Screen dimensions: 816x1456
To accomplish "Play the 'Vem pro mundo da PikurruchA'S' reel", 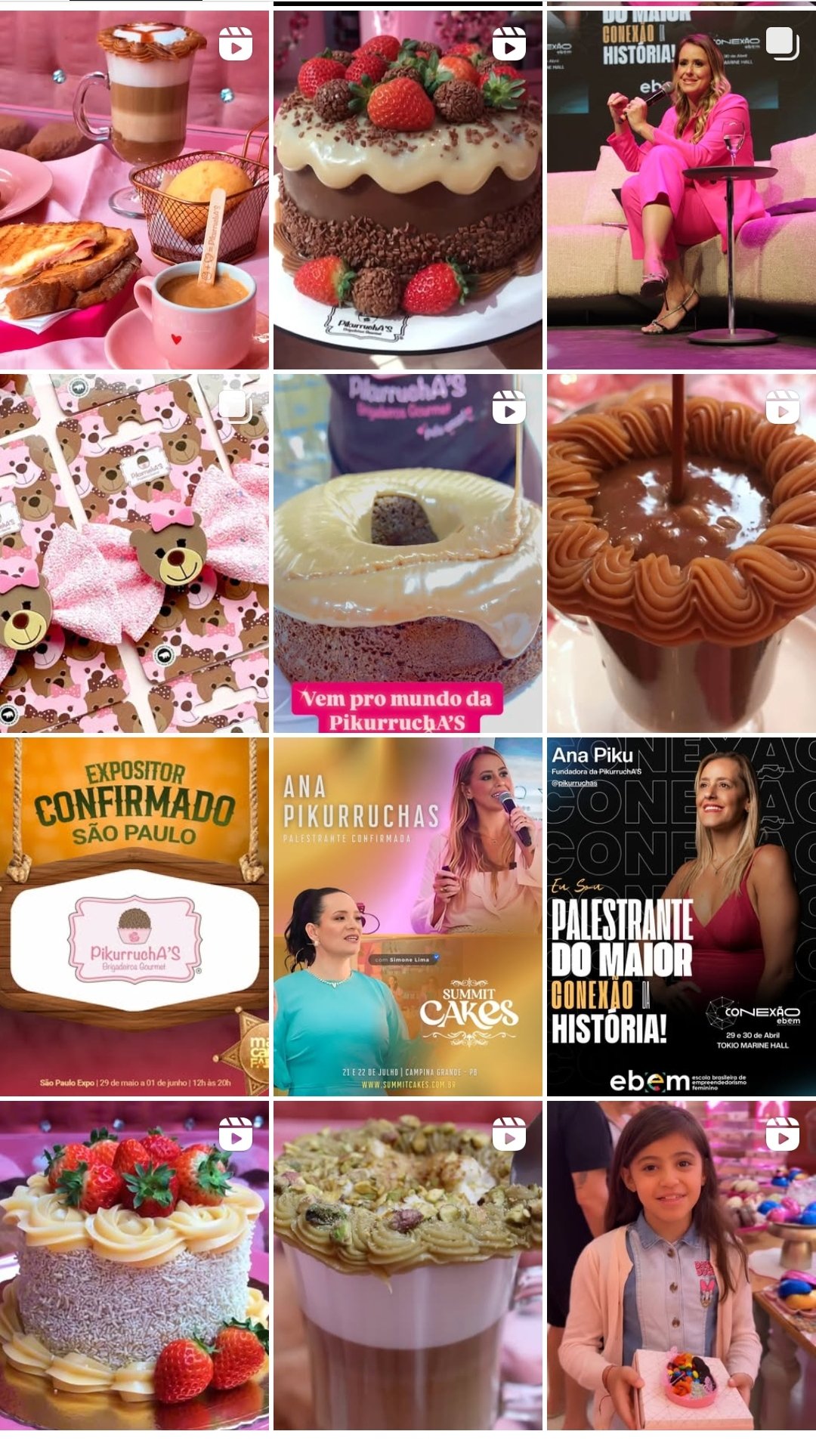I will coord(407,553).
